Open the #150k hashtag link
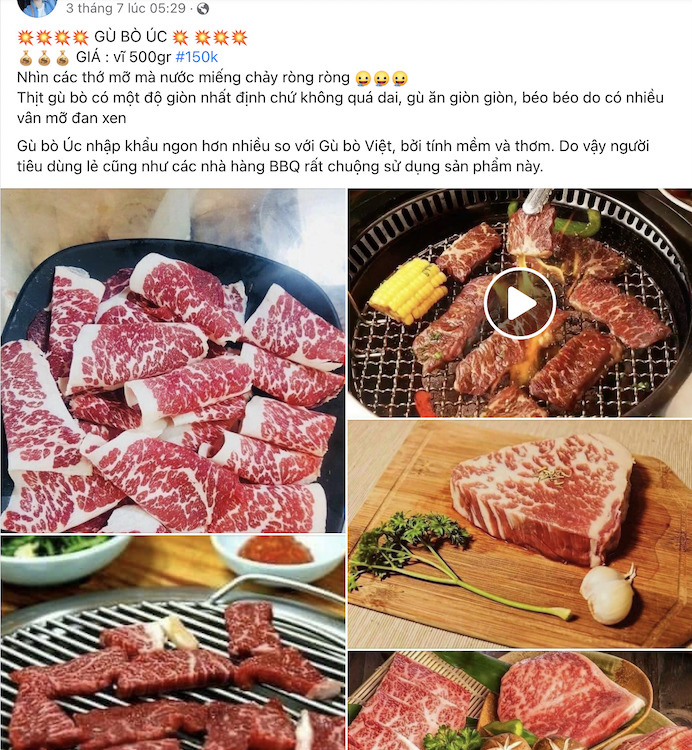 (196, 57)
